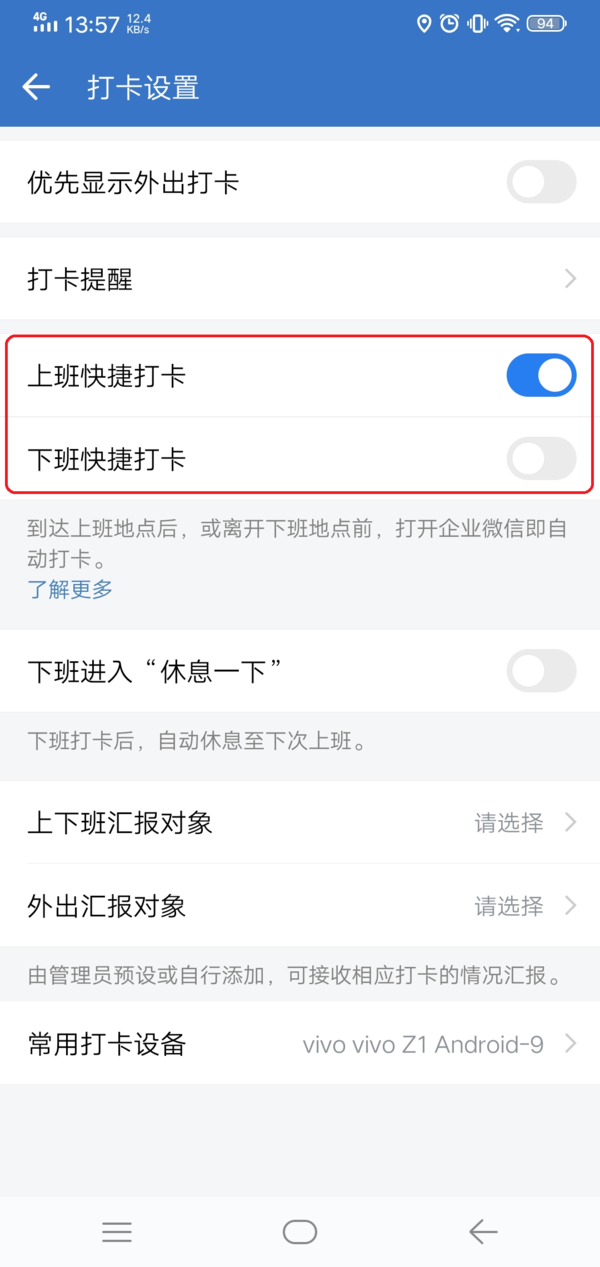Go back from 打卡设置 page

pyautogui.click(x=37, y=87)
